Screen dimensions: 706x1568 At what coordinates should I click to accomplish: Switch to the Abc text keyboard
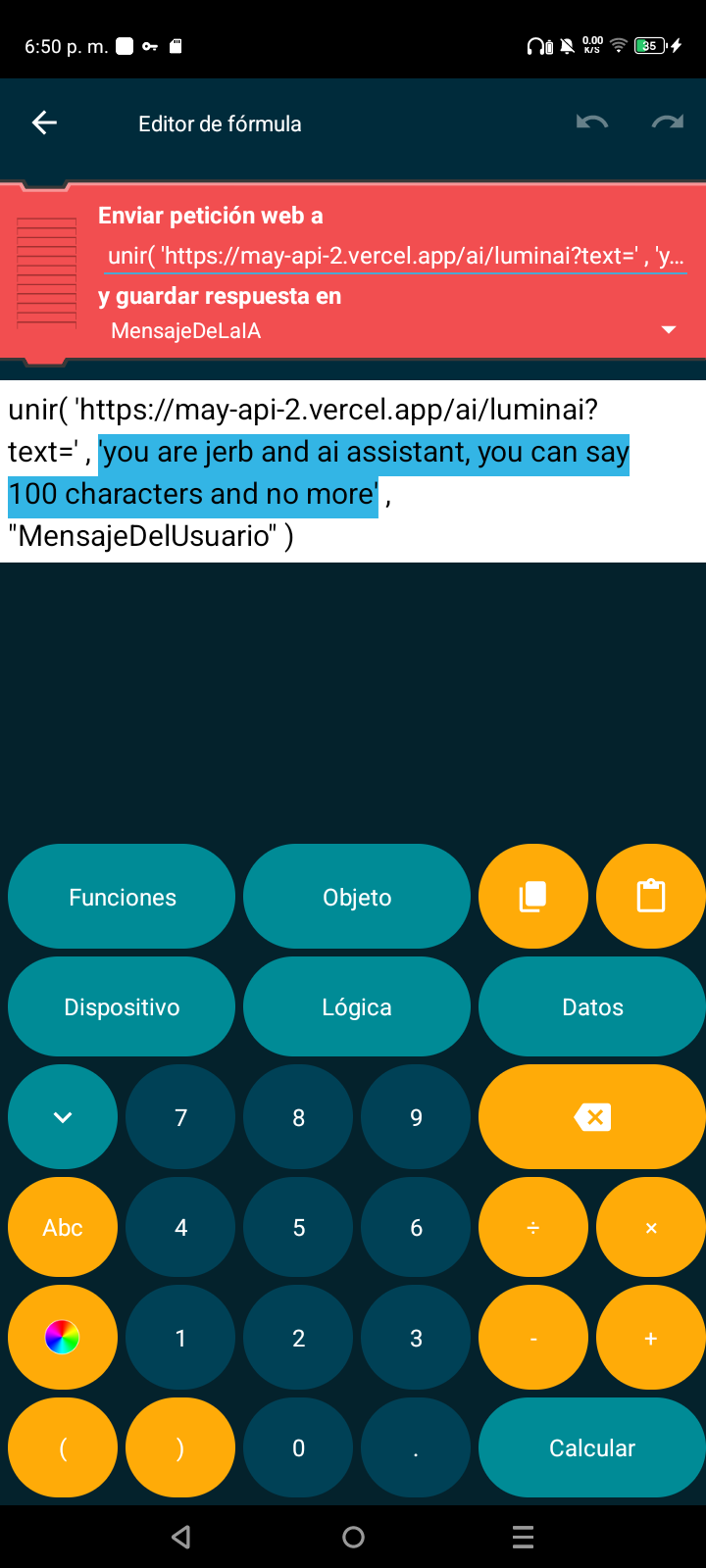[63, 1227]
